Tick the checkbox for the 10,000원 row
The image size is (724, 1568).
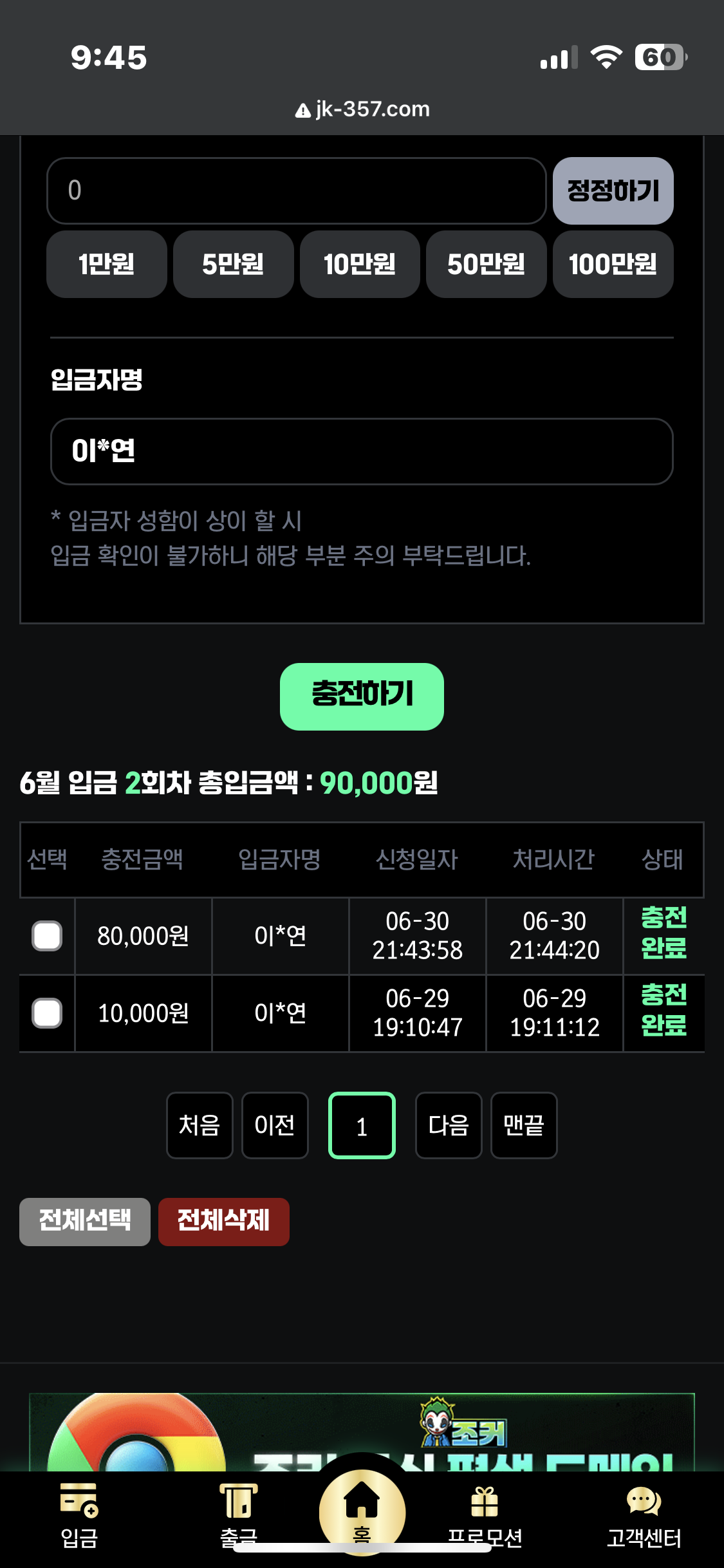[47, 1013]
